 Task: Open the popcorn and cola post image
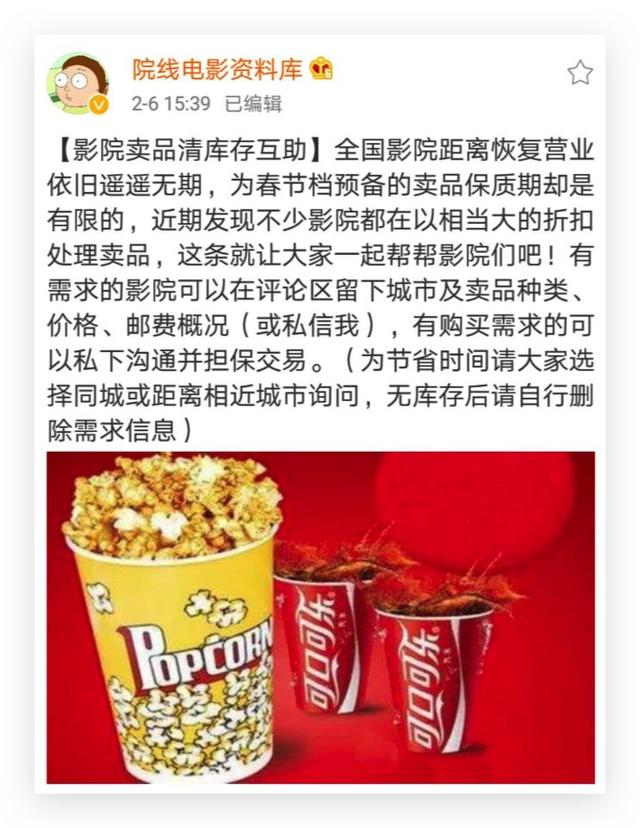(x=321, y=617)
